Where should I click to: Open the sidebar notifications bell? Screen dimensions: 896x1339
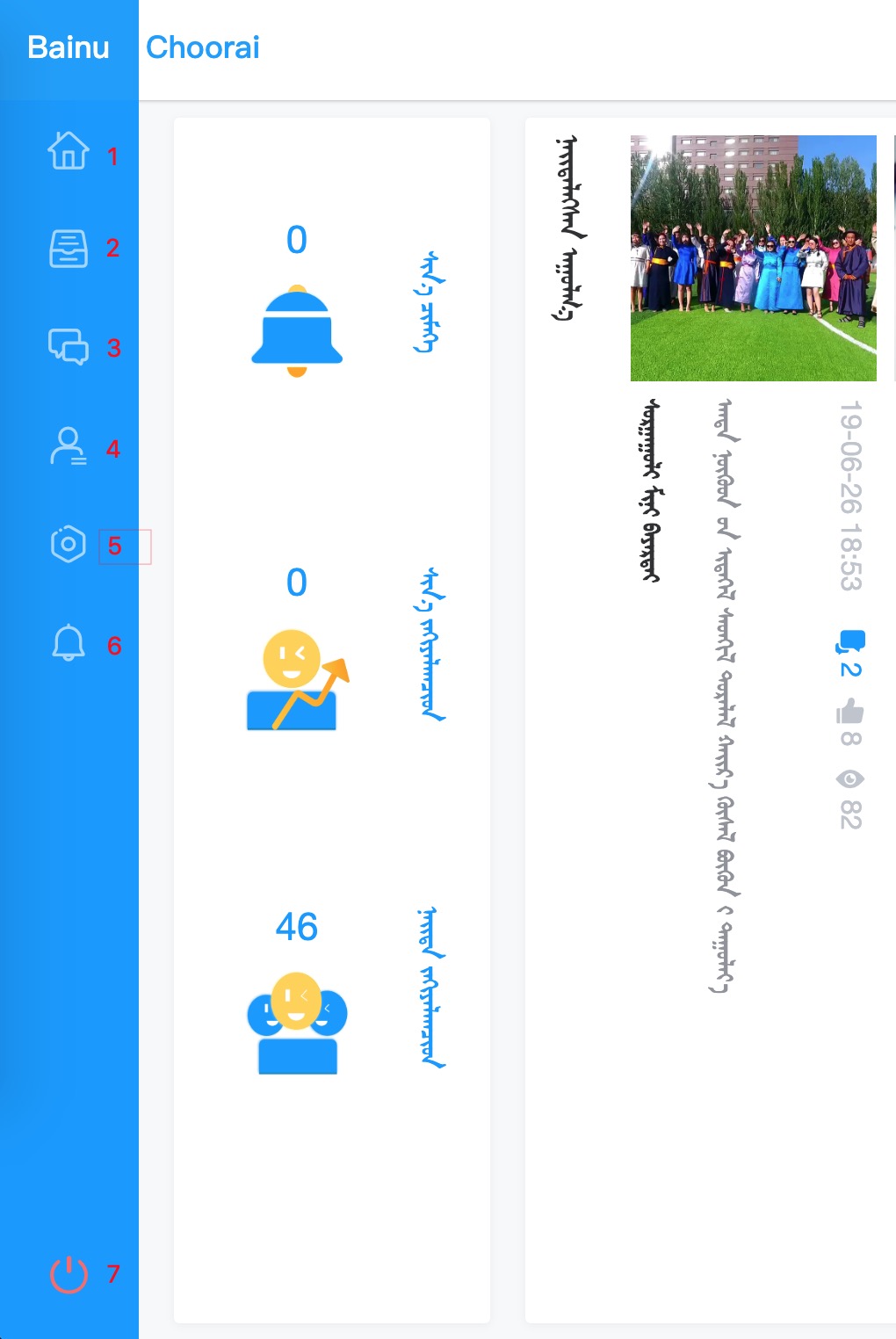point(69,643)
